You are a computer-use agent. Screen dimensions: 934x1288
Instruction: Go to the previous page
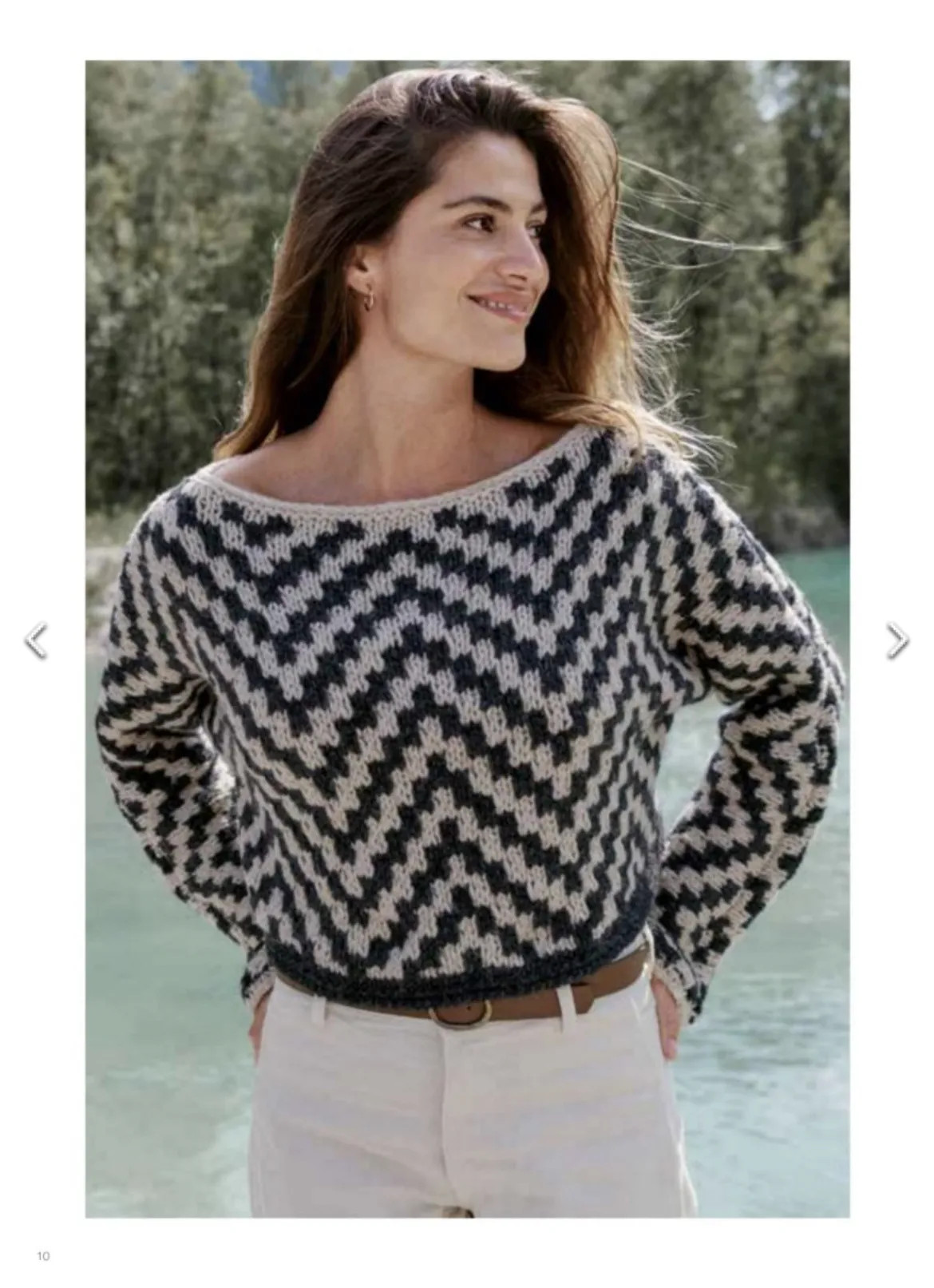click(36, 640)
